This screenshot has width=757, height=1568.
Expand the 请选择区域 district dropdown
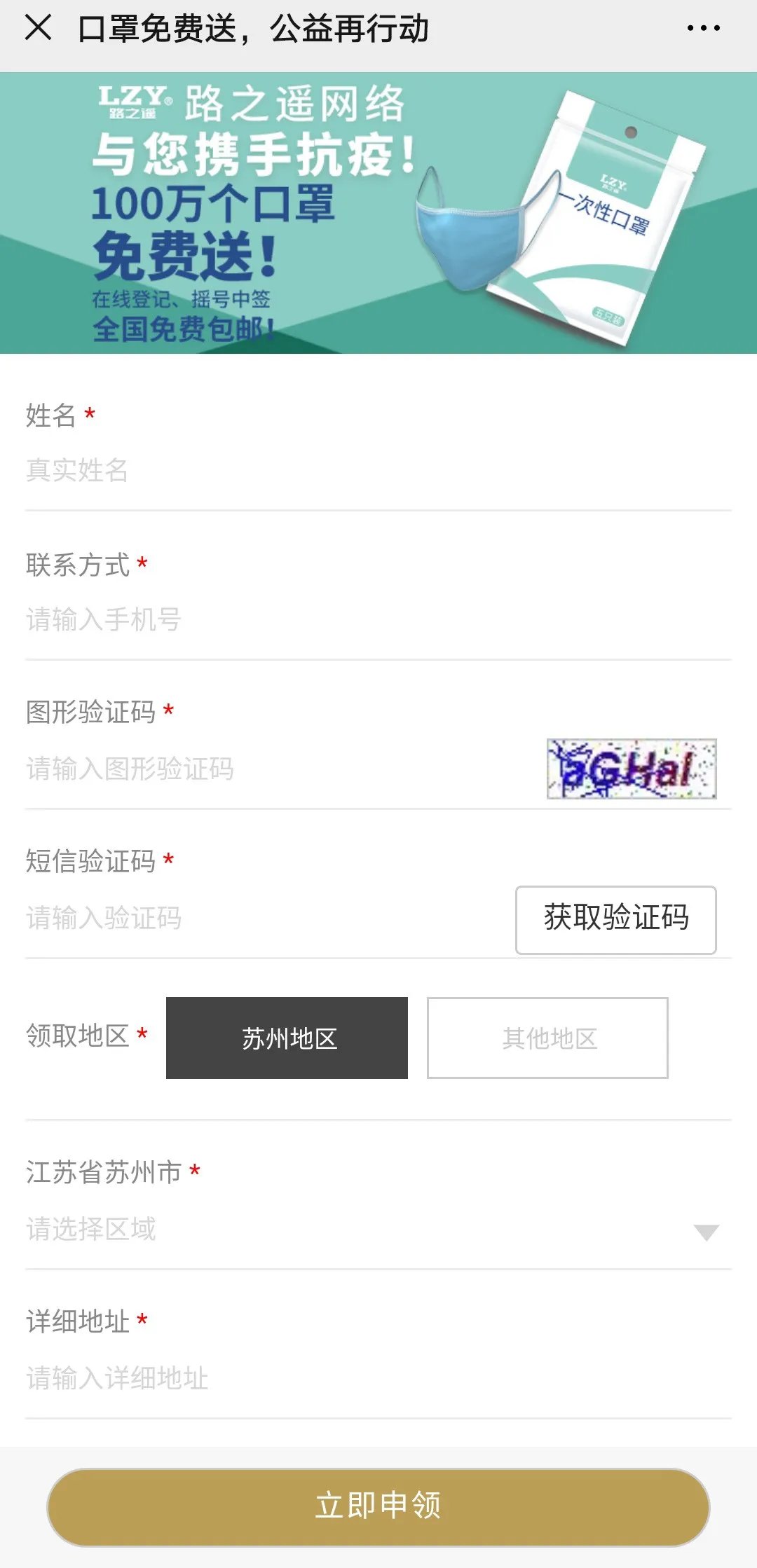(371, 1230)
